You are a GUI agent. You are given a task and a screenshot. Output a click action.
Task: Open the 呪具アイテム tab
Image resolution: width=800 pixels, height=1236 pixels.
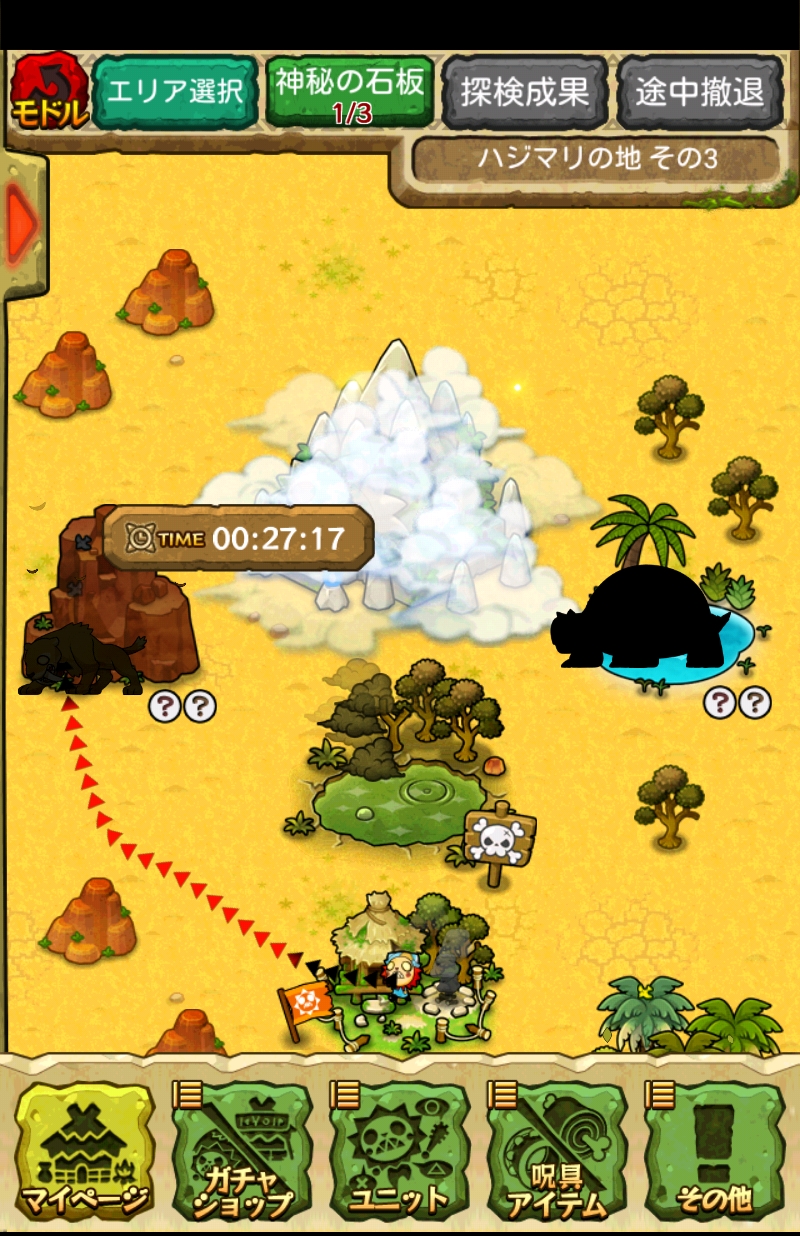[x=557, y=1150]
